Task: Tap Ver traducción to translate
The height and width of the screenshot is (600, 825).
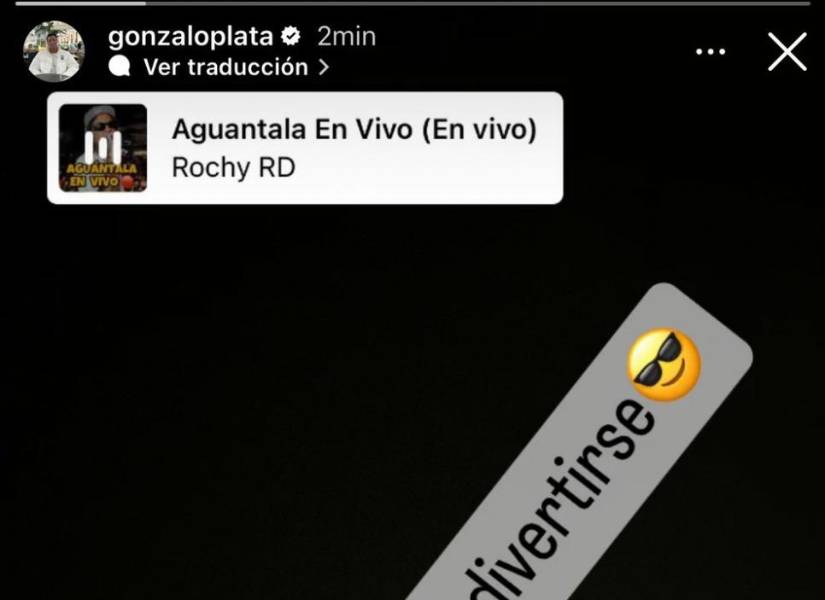Action: coord(225,67)
